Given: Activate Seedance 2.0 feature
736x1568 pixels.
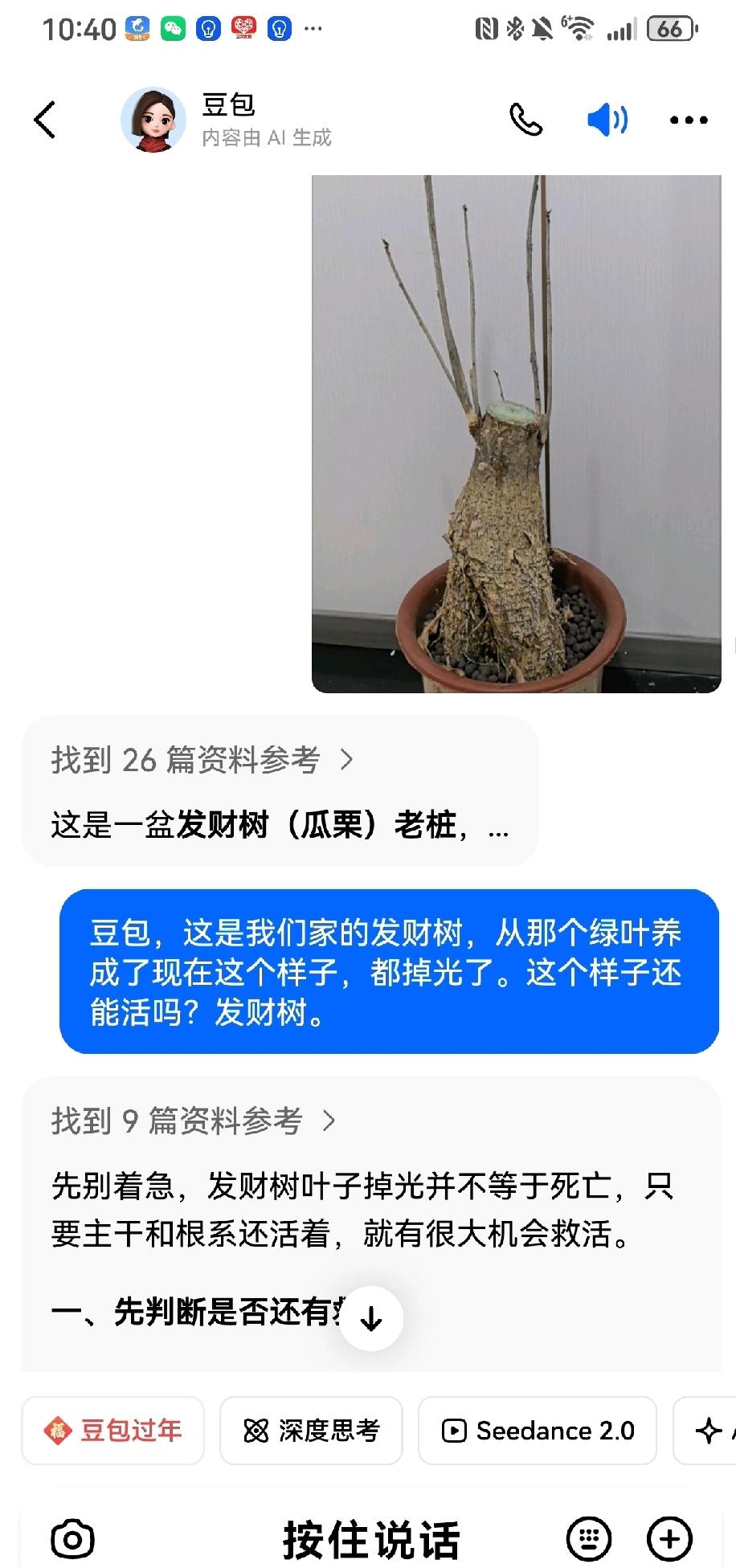Looking at the screenshot, I should click(x=537, y=1431).
